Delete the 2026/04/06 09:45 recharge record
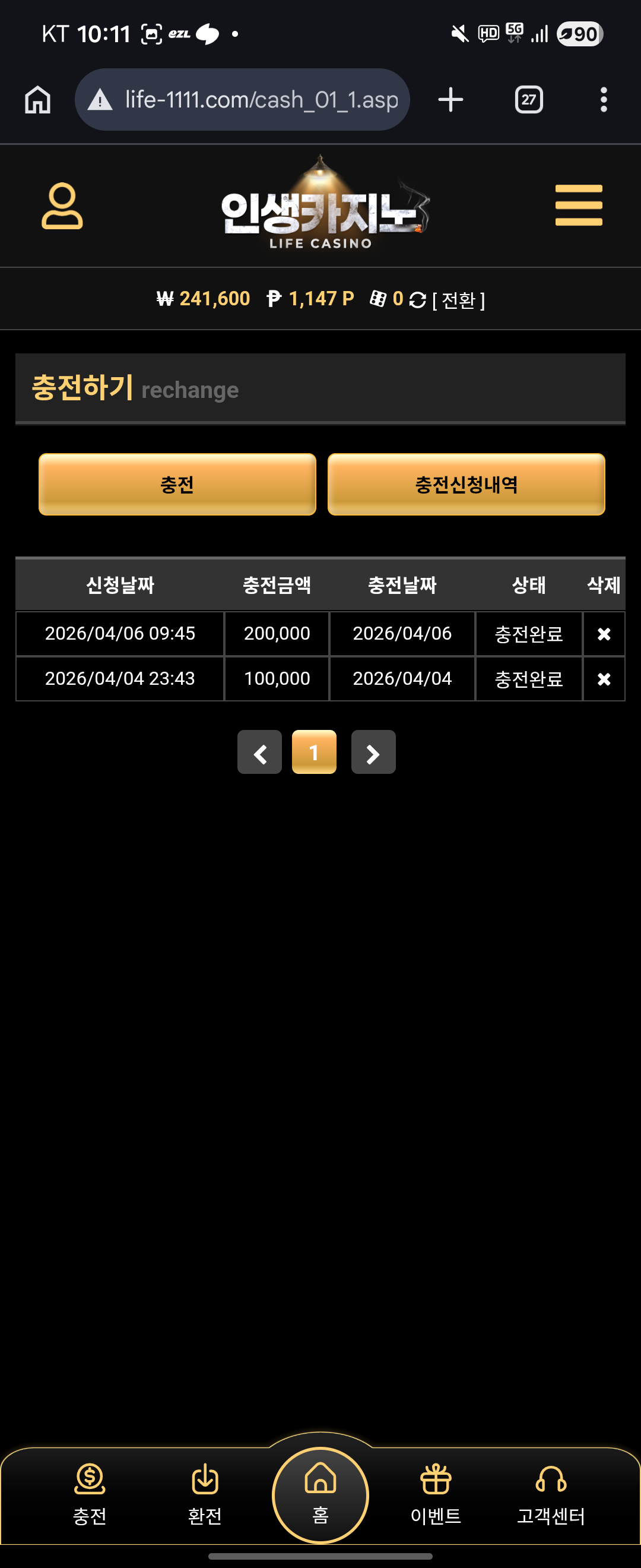The width and height of the screenshot is (641, 1568). pos(603,634)
